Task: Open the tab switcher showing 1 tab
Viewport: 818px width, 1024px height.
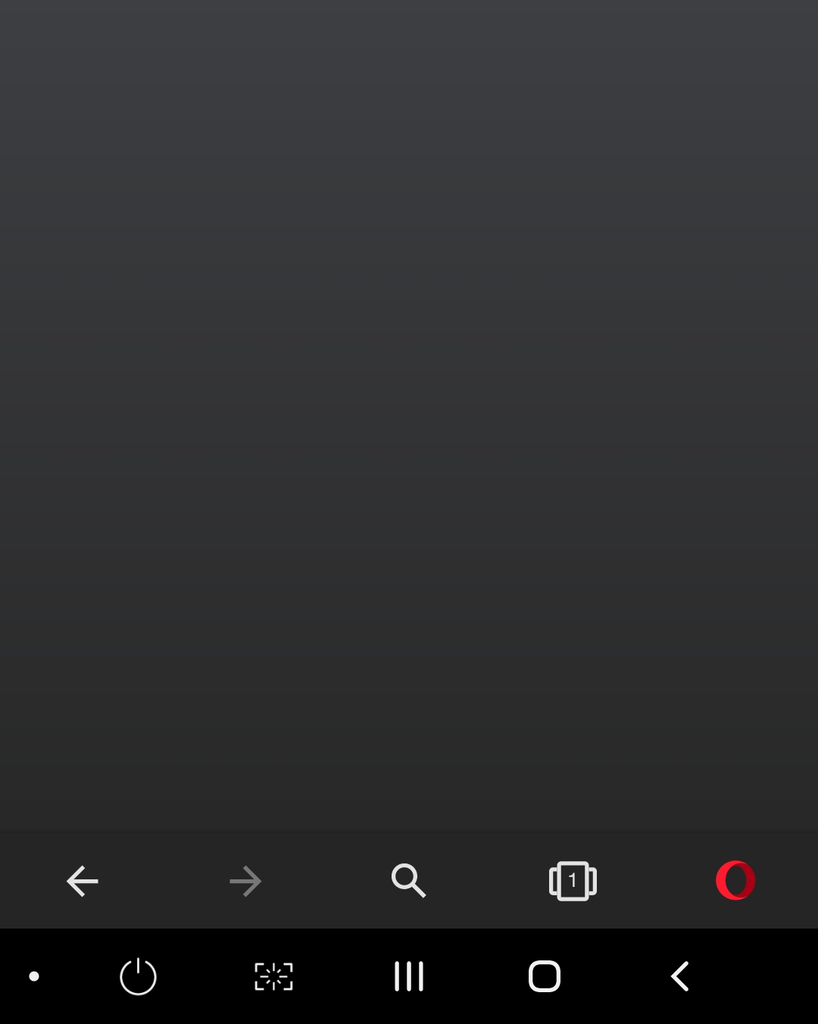Action: click(x=572, y=881)
